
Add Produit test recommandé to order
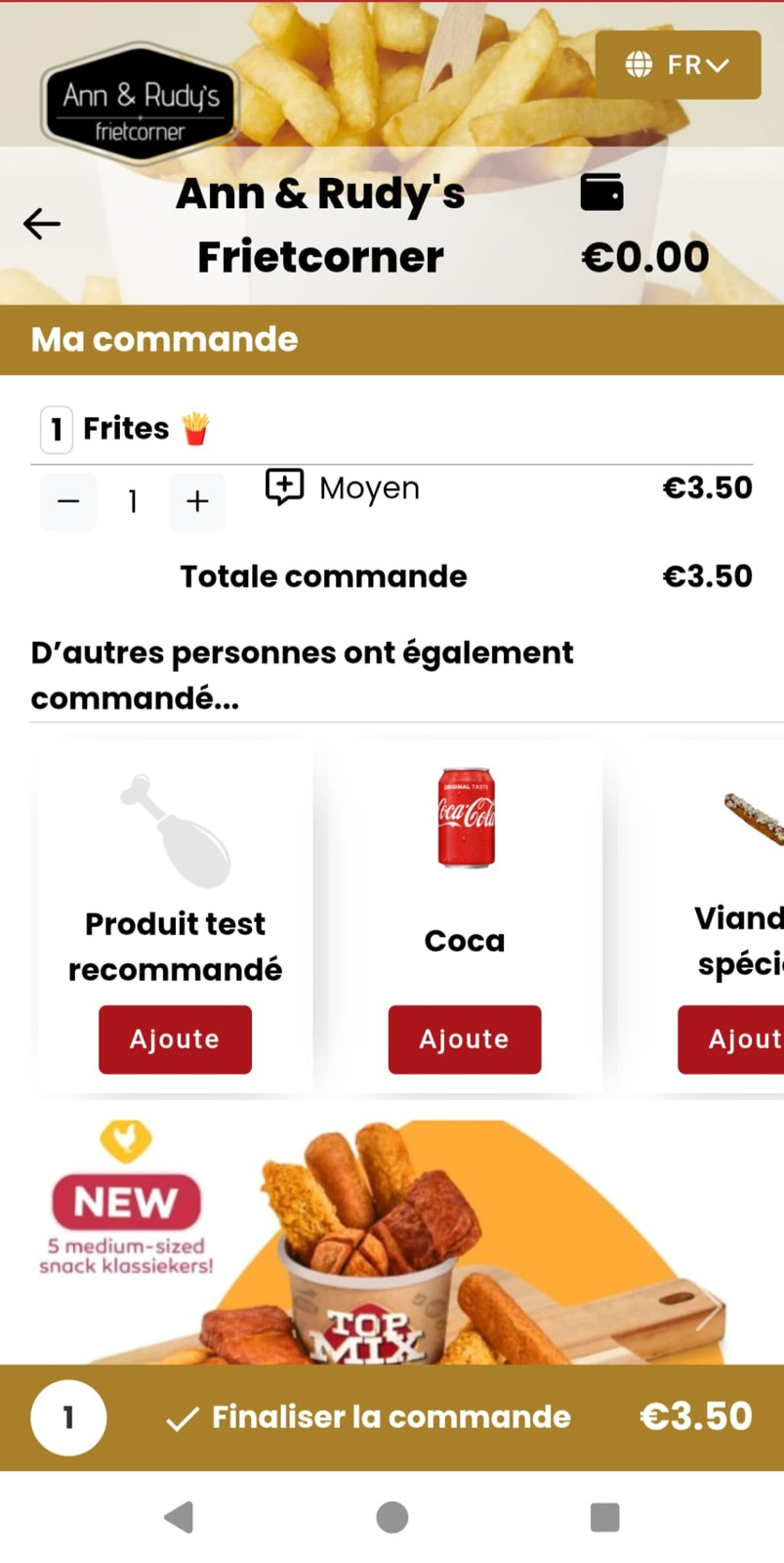click(175, 1039)
